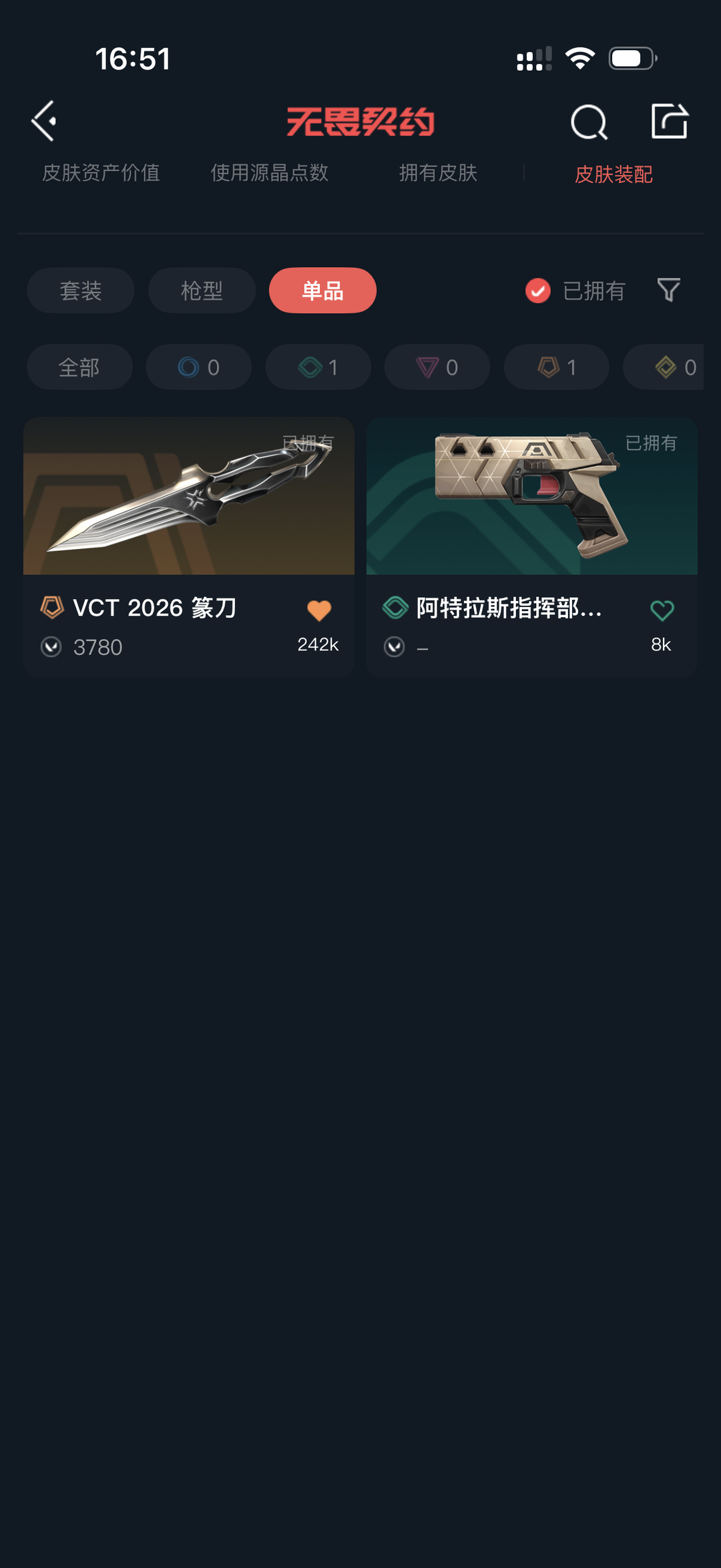Open the 拥有皮肤 tab
Image resolution: width=721 pixels, height=1568 pixels.
pyautogui.click(x=438, y=173)
